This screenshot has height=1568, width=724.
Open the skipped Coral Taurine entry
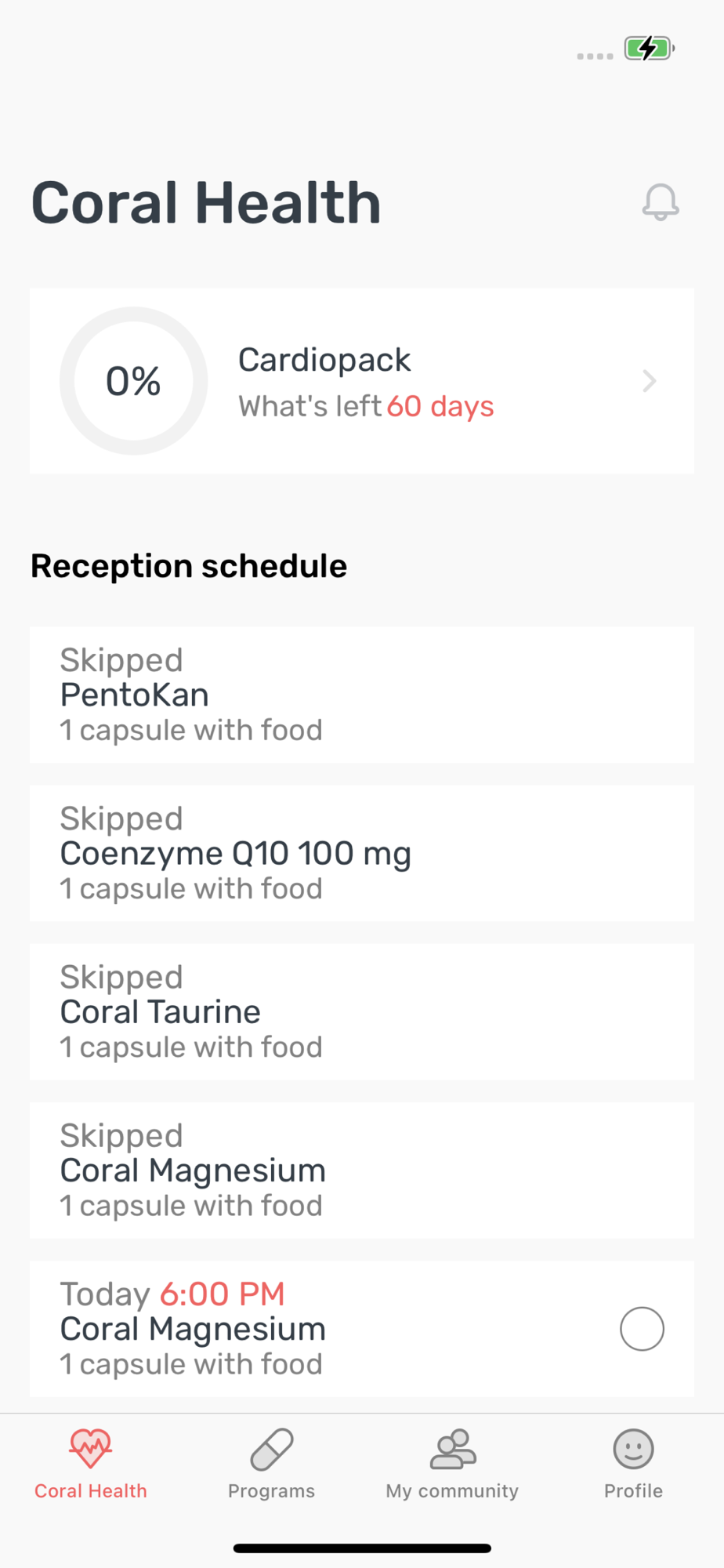(x=361, y=1011)
